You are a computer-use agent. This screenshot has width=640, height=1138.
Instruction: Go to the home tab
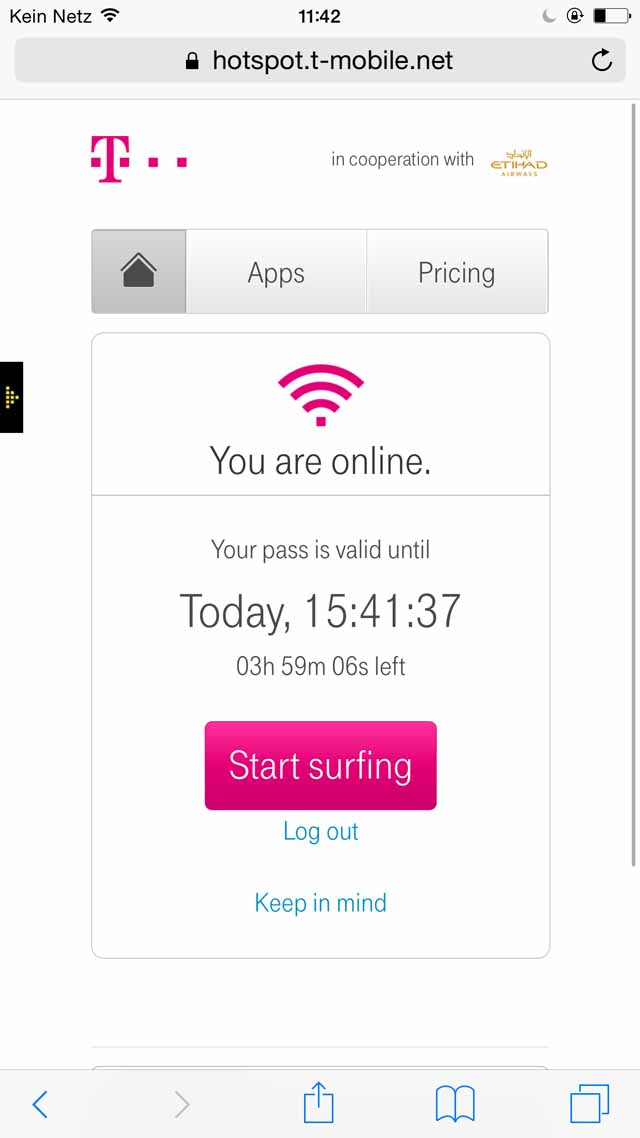tap(139, 272)
